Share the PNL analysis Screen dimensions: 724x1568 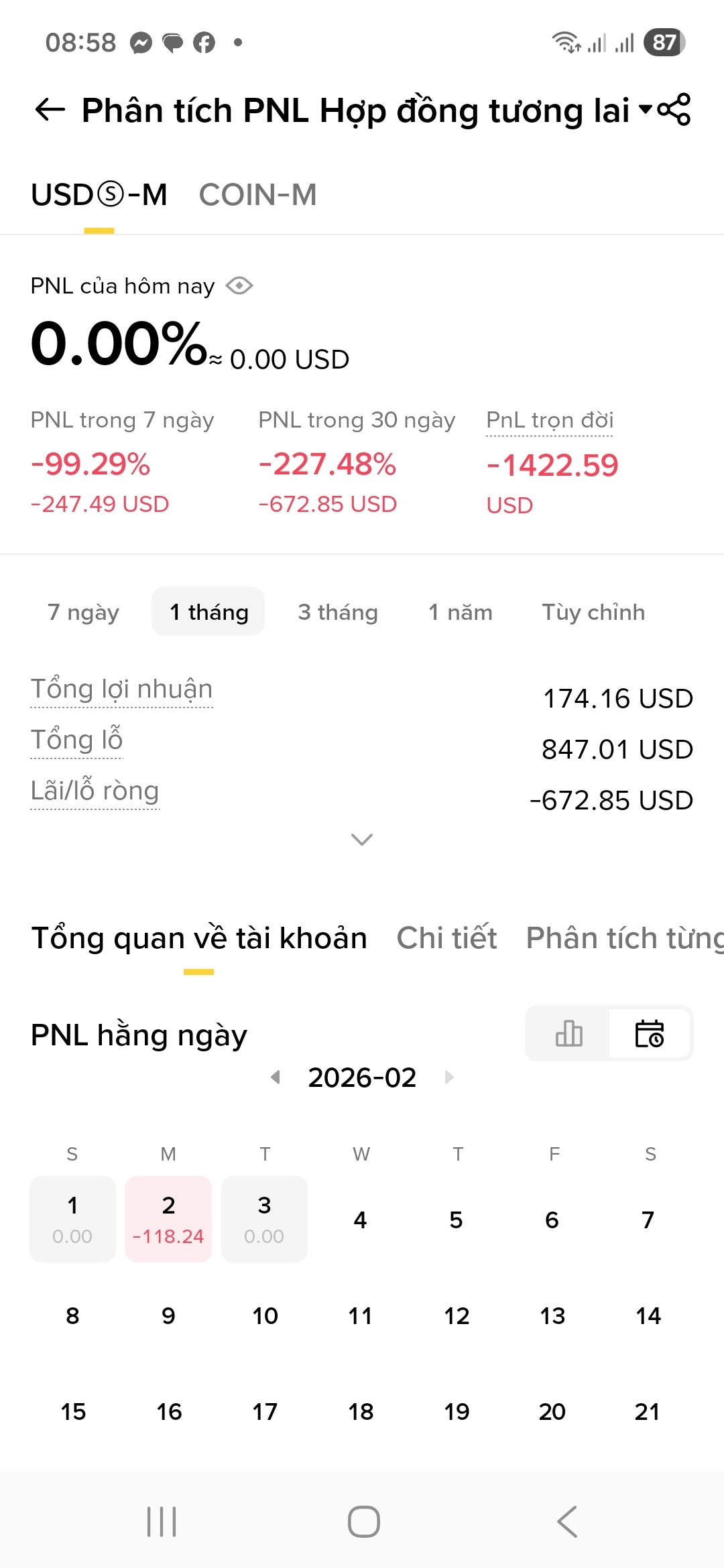click(x=674, y=110)
